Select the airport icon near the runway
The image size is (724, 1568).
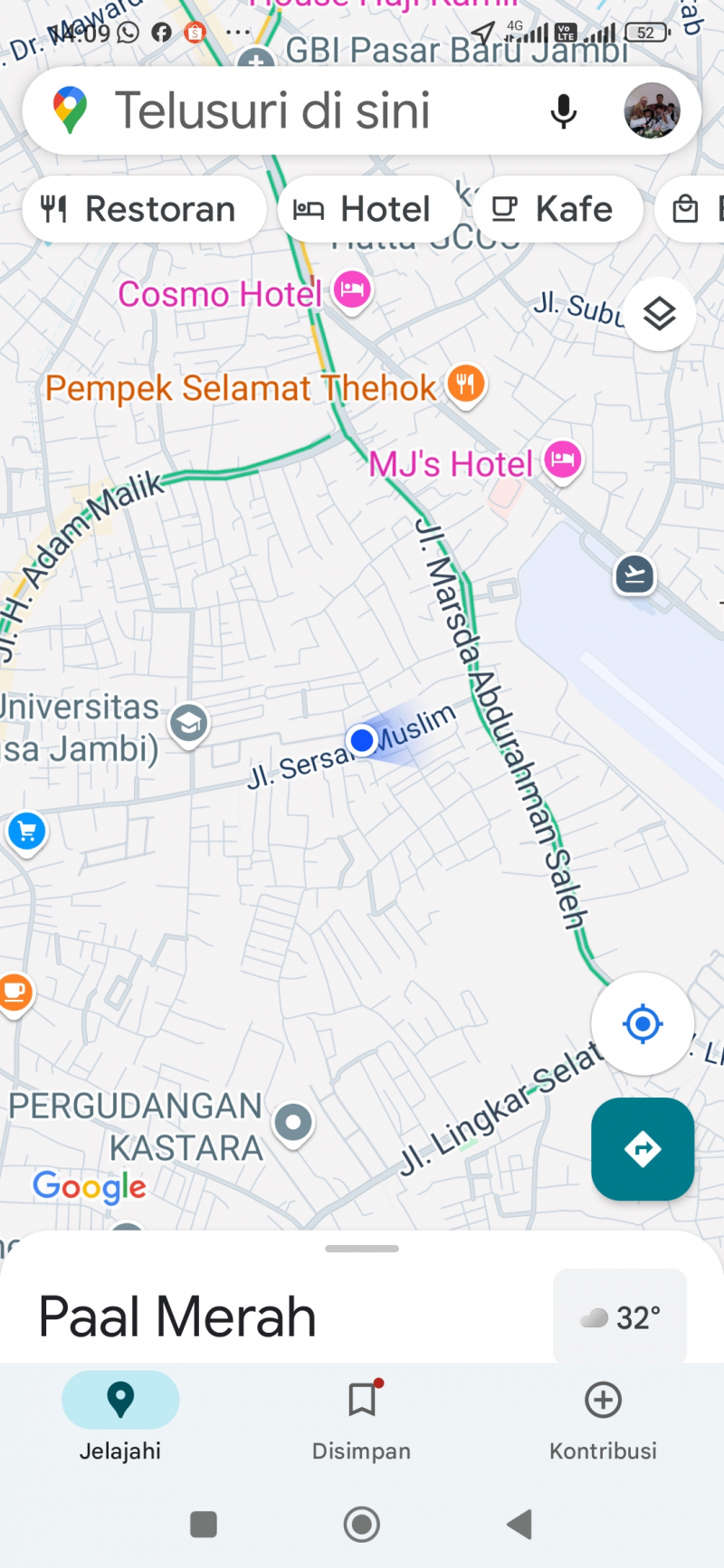point(634,575)
